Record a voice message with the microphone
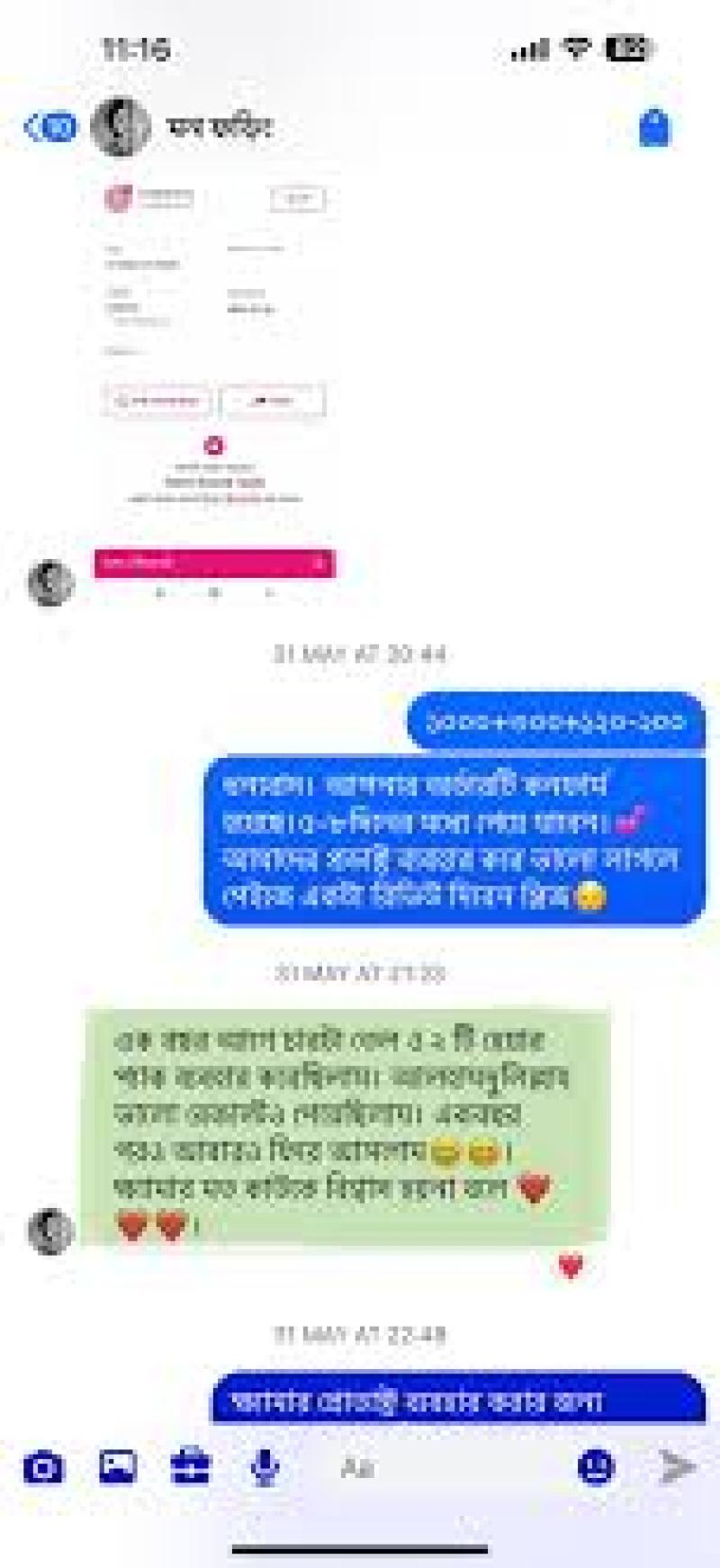 pos(265,1467)
